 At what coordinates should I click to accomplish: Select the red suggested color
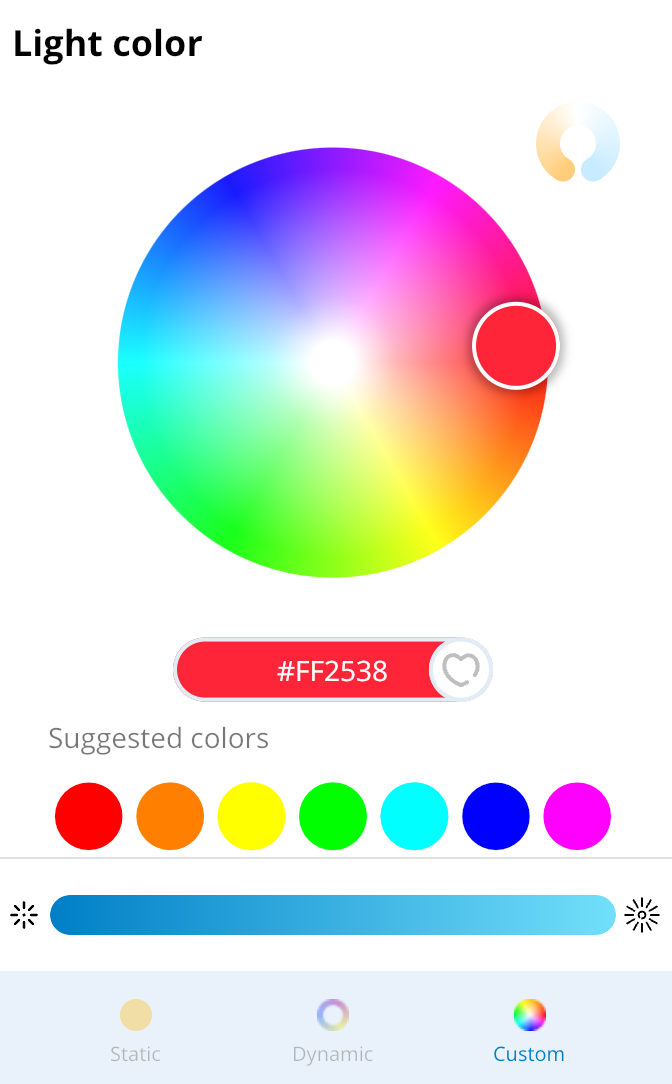(x=89, y=816)
